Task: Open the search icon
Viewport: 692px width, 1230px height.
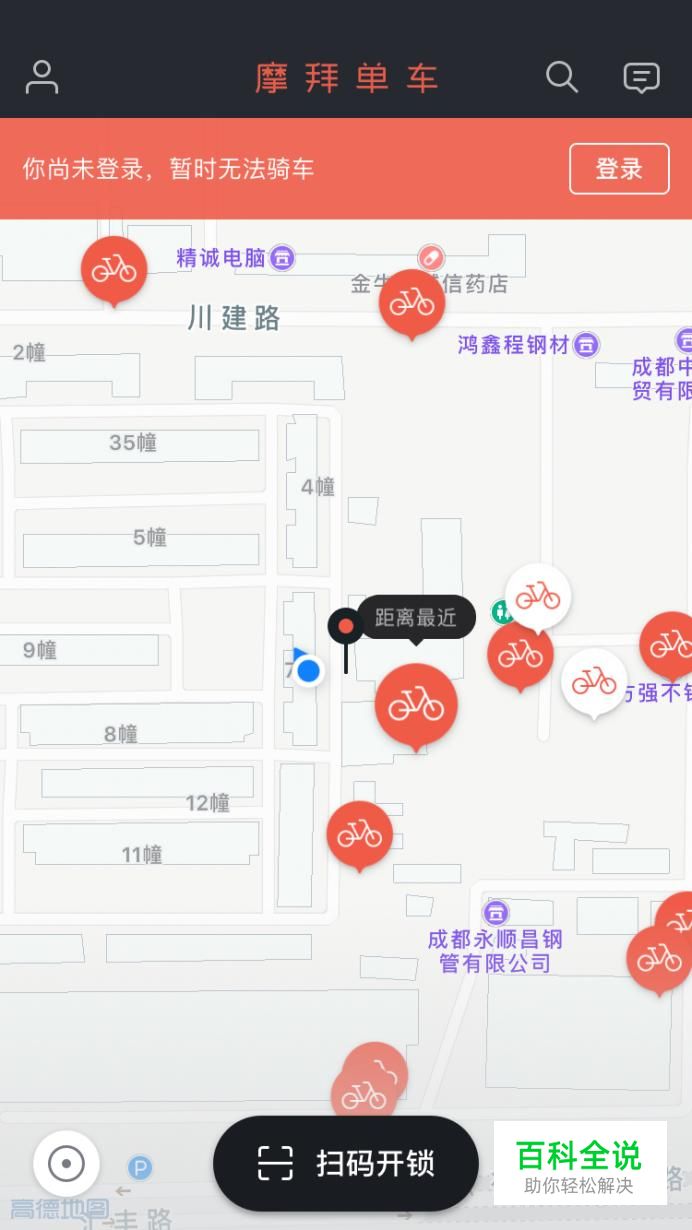Action: click(561, 77)
